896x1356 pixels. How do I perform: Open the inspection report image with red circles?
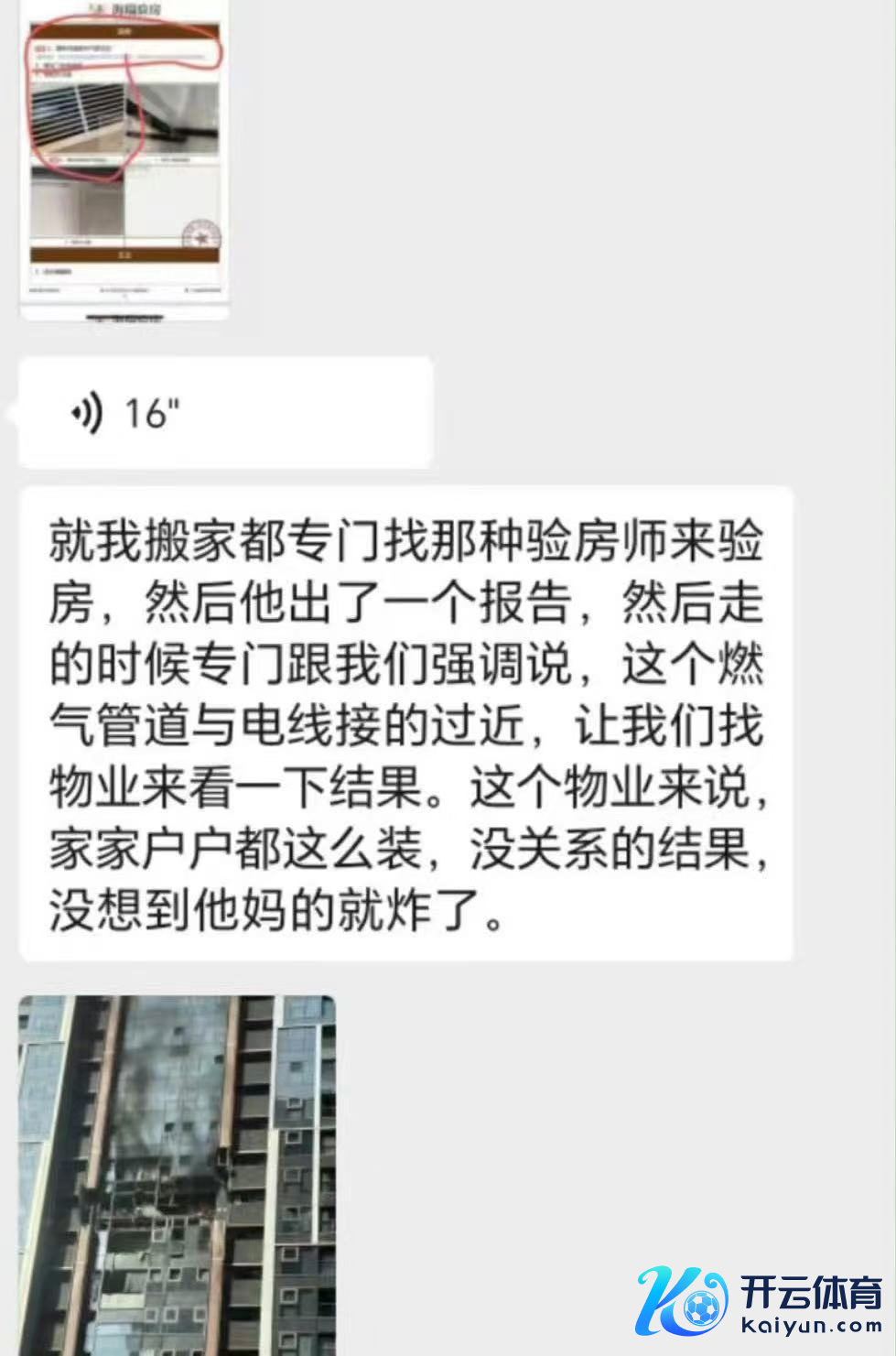(124, 157)
